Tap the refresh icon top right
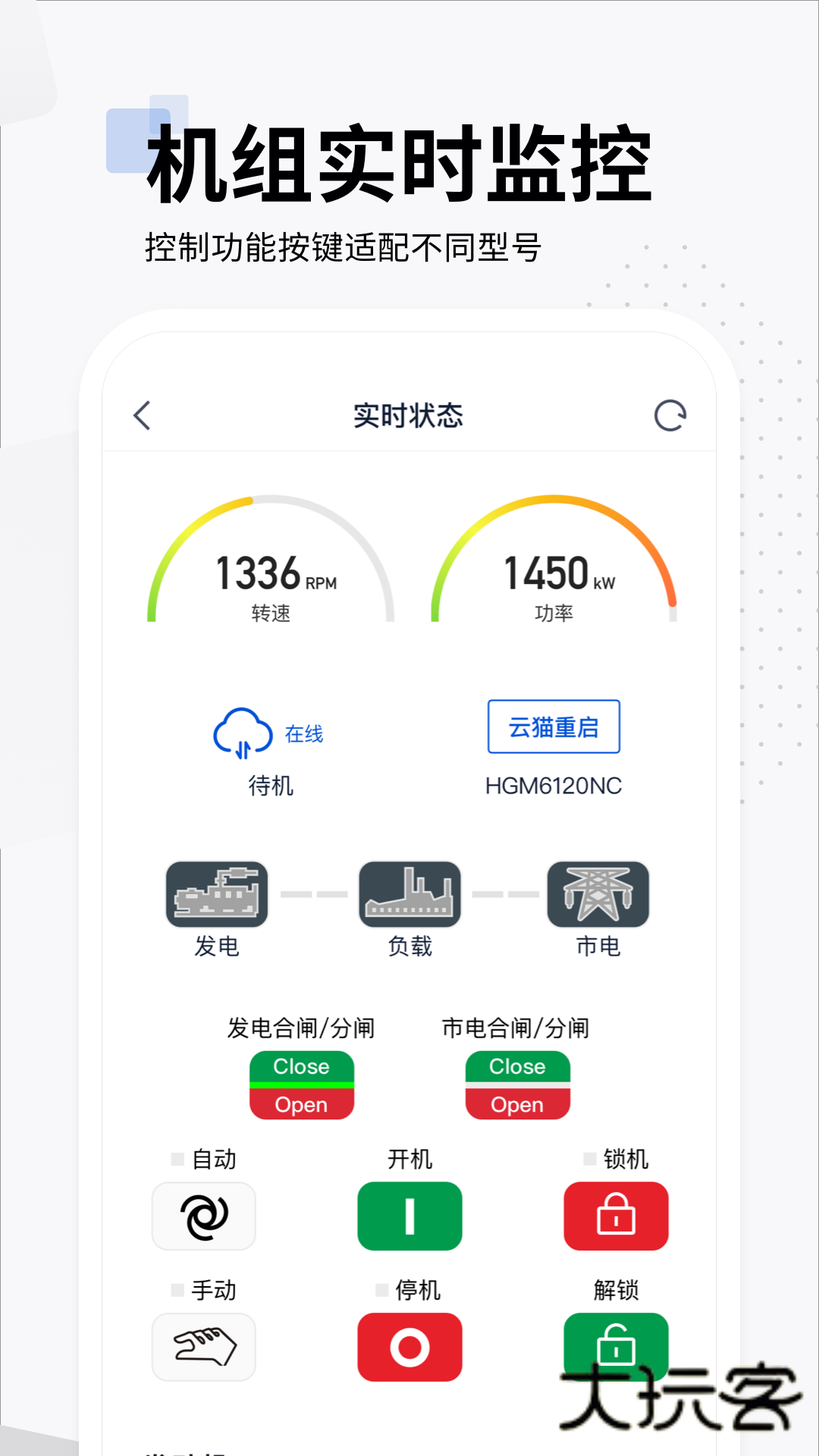The image size is (819, 1456). click(670, 414)
